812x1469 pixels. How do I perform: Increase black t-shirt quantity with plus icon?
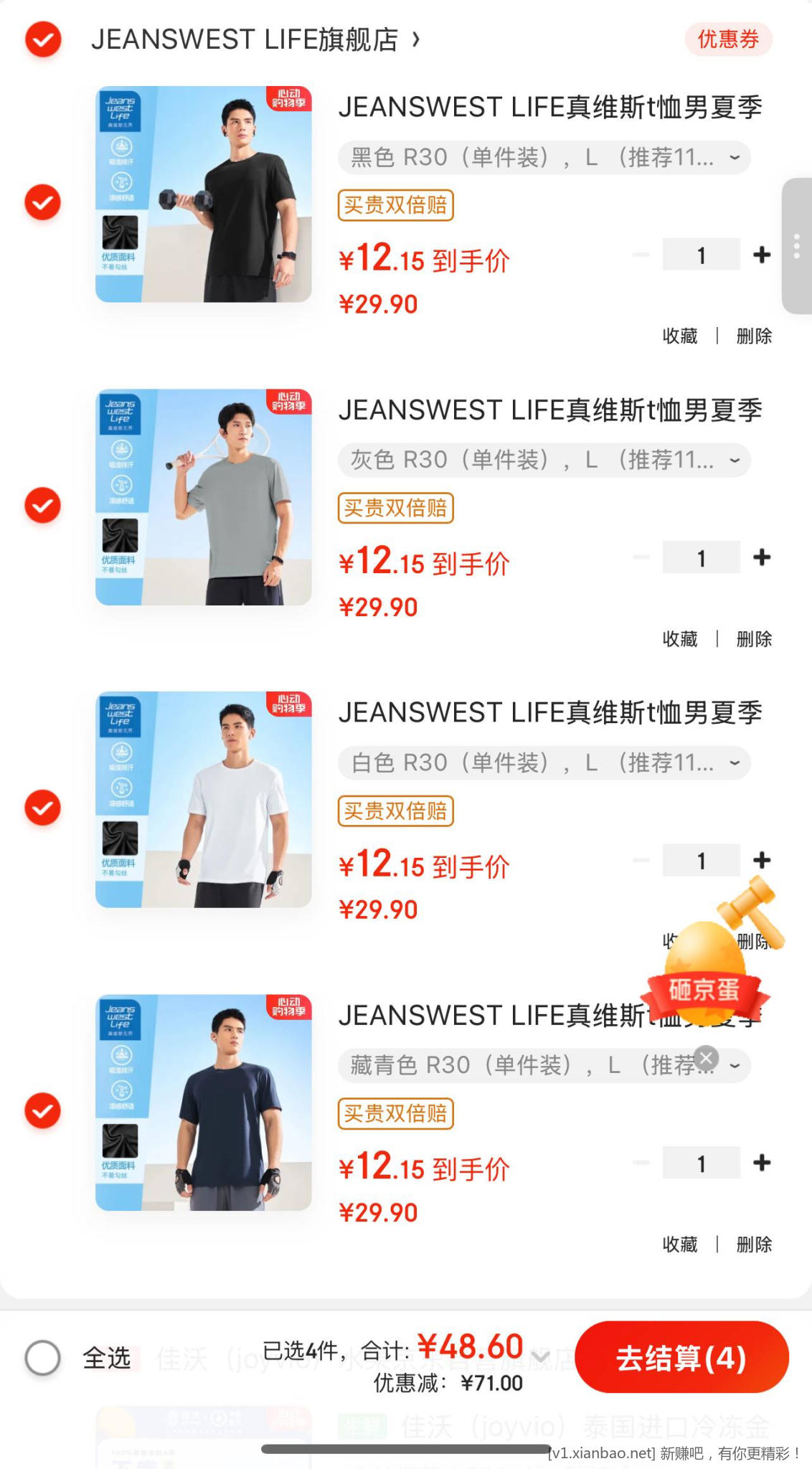(x=762, y=254)
